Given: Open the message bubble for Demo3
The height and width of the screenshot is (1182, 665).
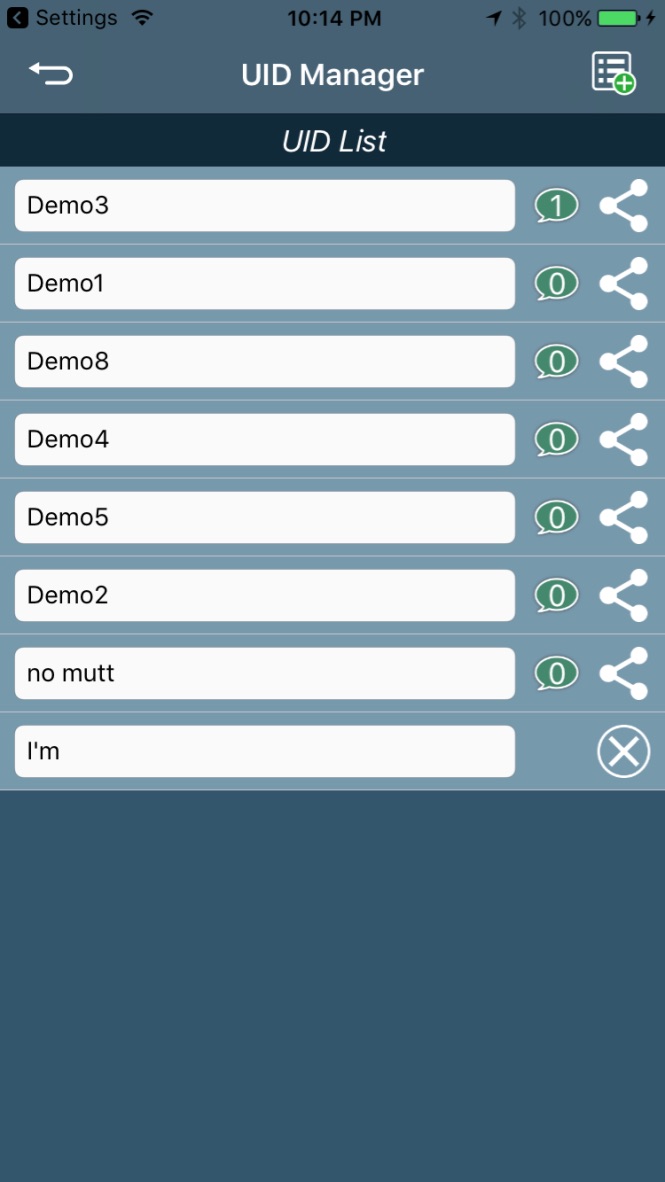Looking at the screenshot, I should point(557,206).
